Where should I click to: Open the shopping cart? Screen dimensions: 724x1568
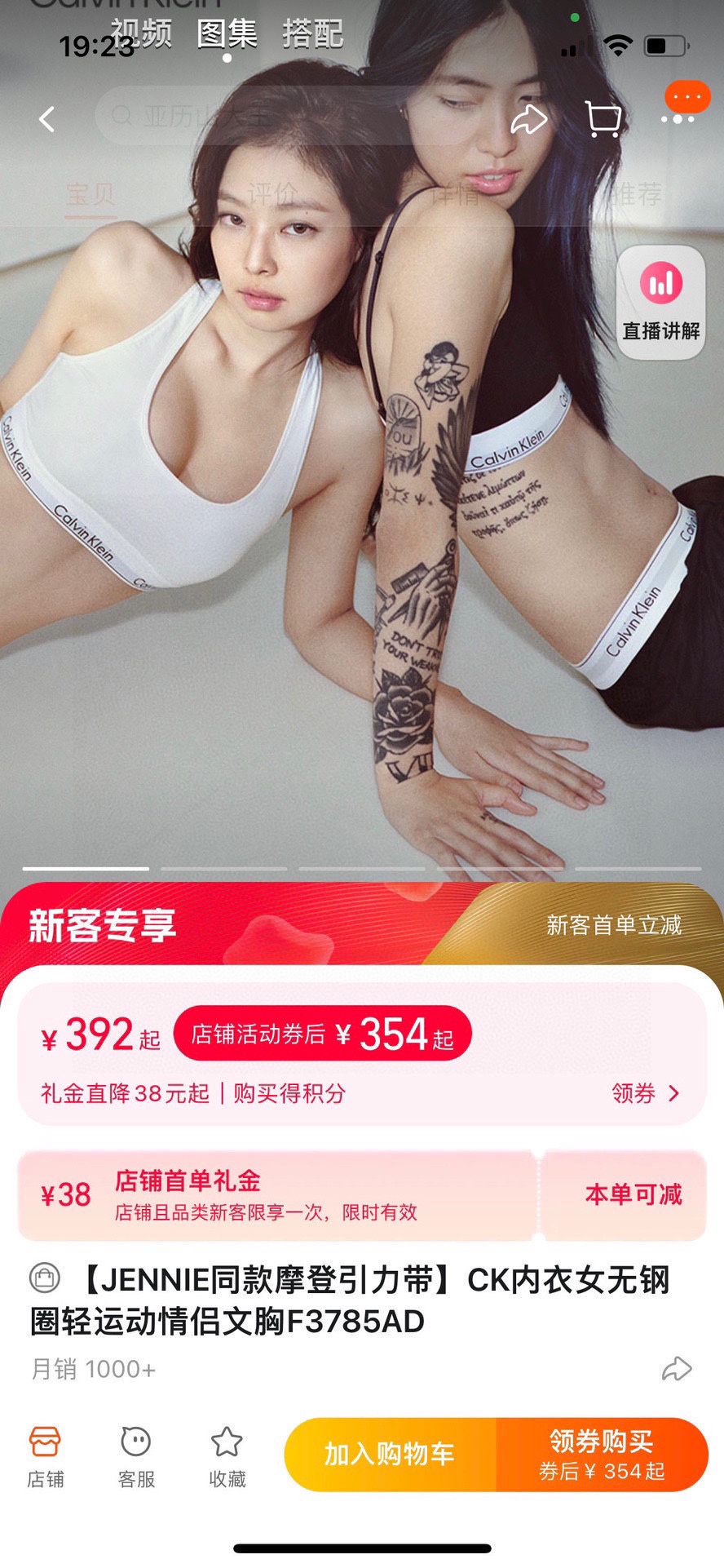point(603,119)
